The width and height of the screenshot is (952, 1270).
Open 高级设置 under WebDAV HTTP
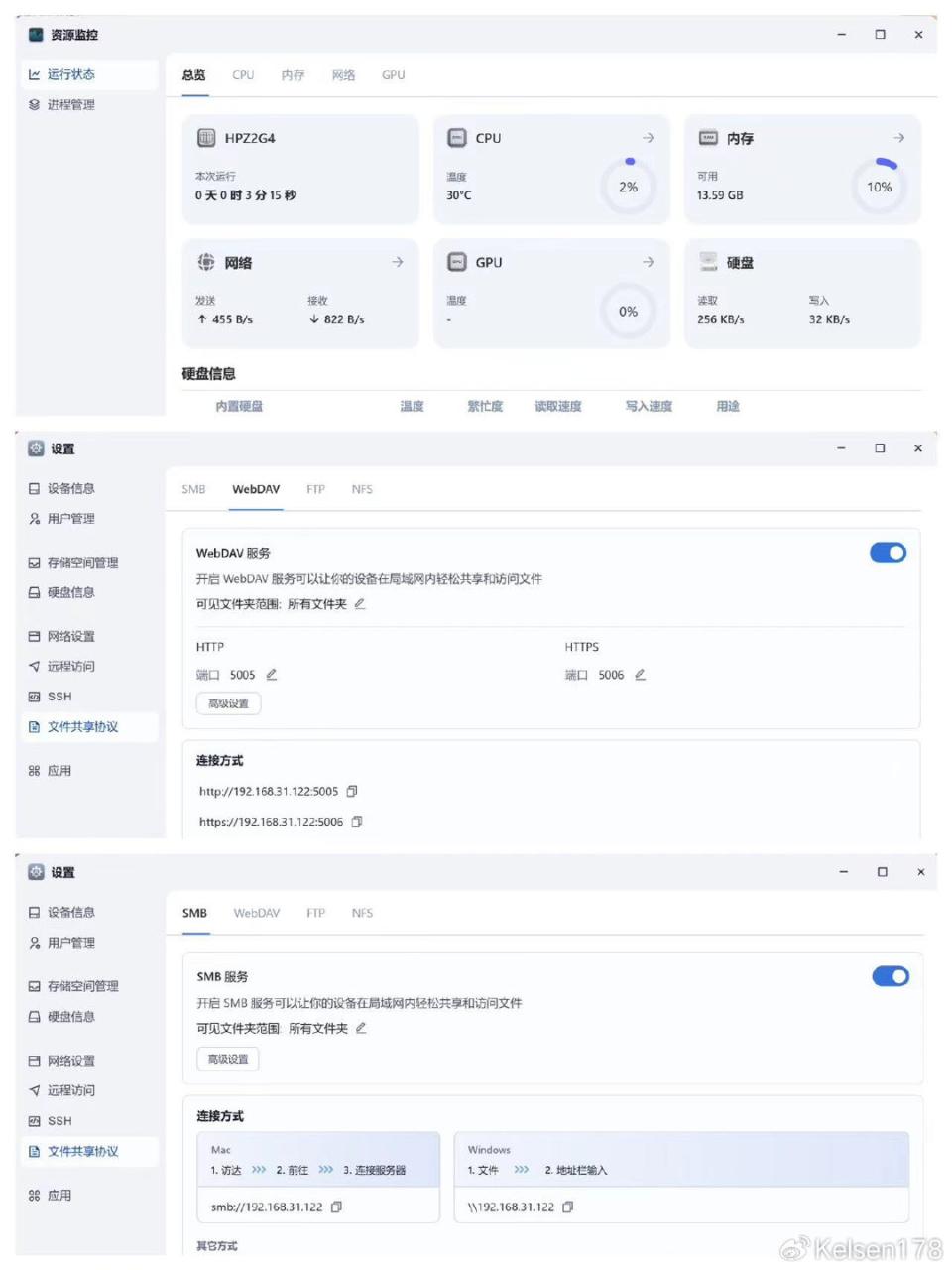point(228,702)
